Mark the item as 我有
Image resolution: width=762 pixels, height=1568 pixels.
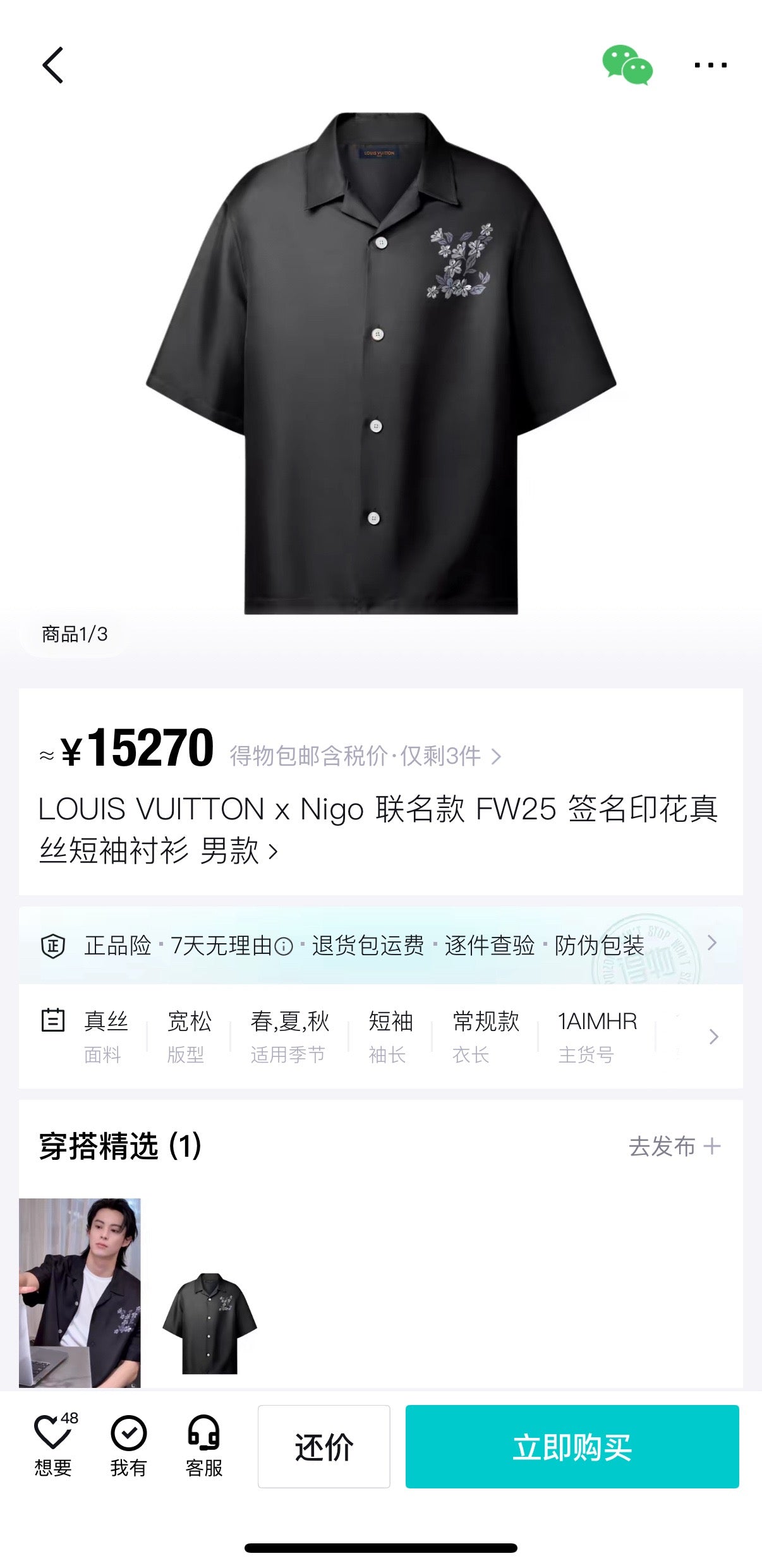tap(129, 1445)
